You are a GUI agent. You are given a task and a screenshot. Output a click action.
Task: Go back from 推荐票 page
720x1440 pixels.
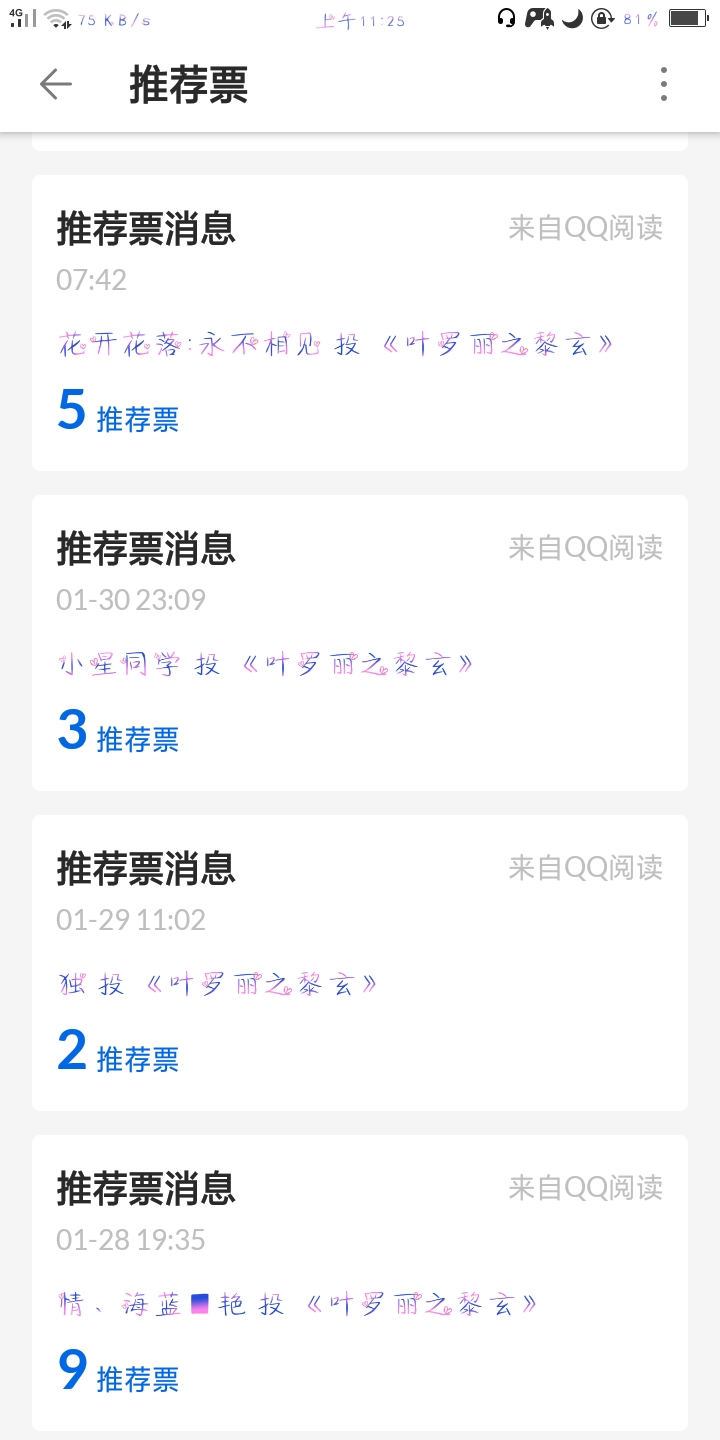[56, 85]
